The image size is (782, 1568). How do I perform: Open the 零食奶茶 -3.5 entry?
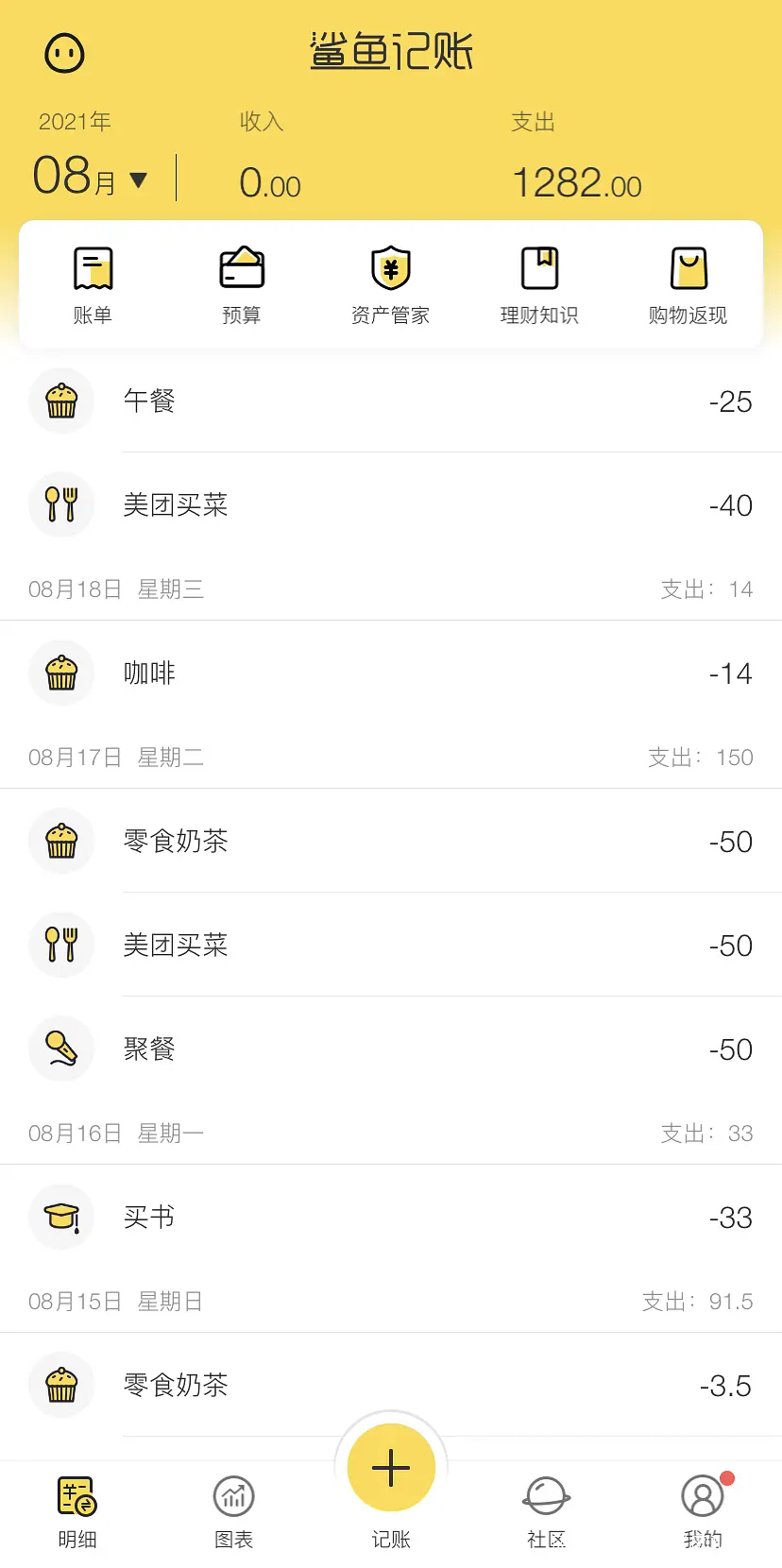click(x=391, y=1385)
